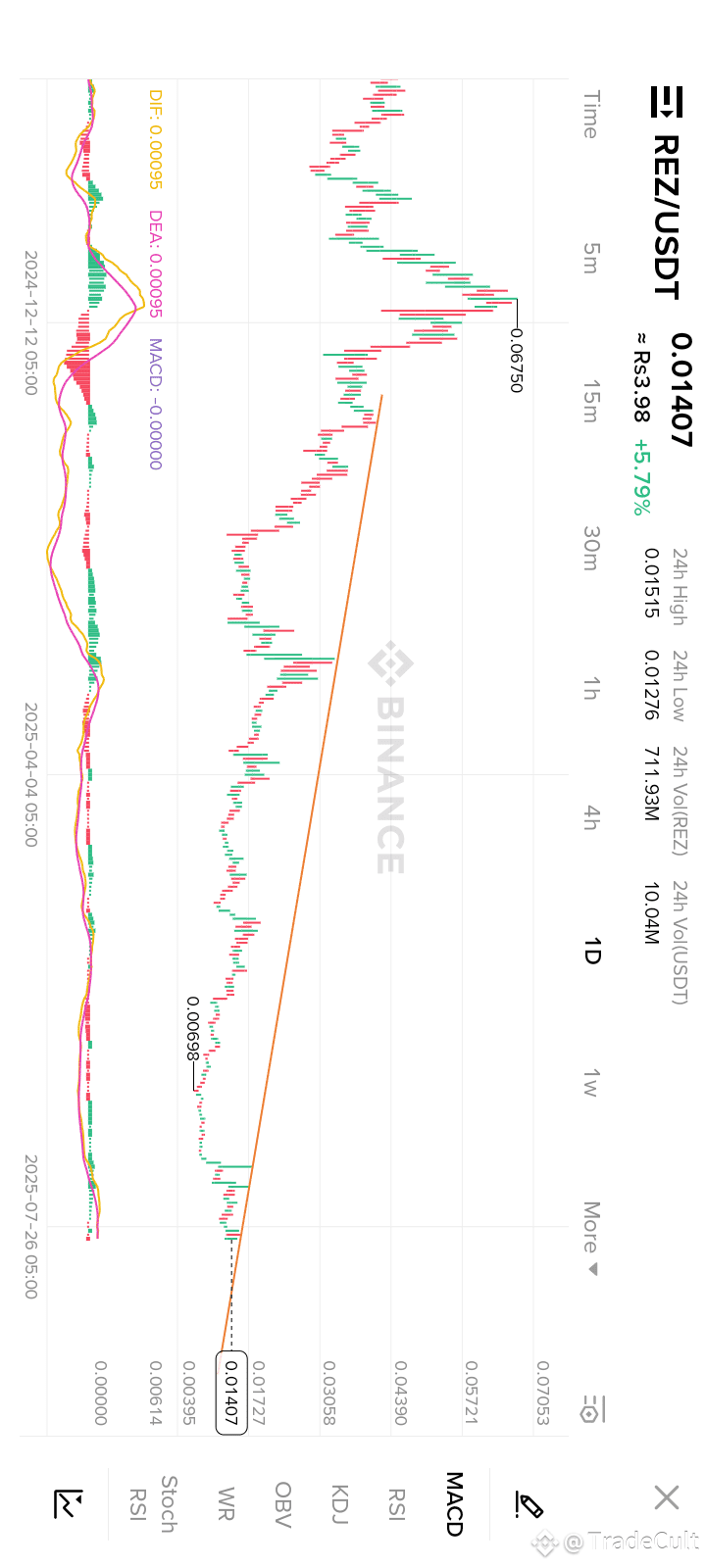Select the MACD indicator

(453, 1503)
